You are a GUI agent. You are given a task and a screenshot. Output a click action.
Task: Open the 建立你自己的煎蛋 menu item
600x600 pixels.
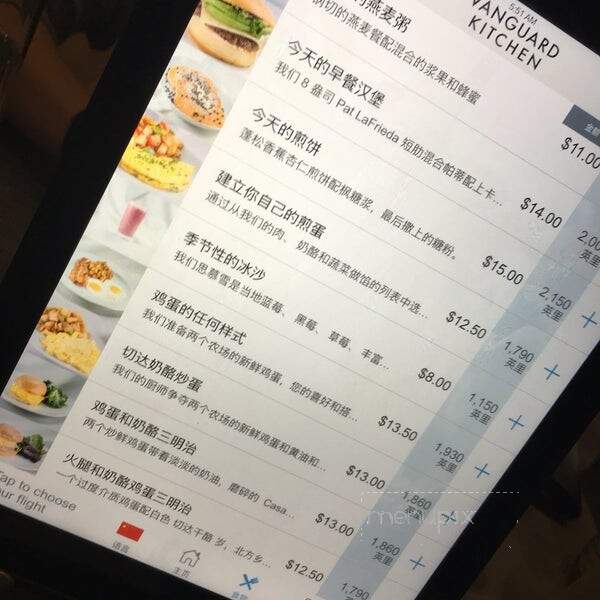[x=270, y=187]
